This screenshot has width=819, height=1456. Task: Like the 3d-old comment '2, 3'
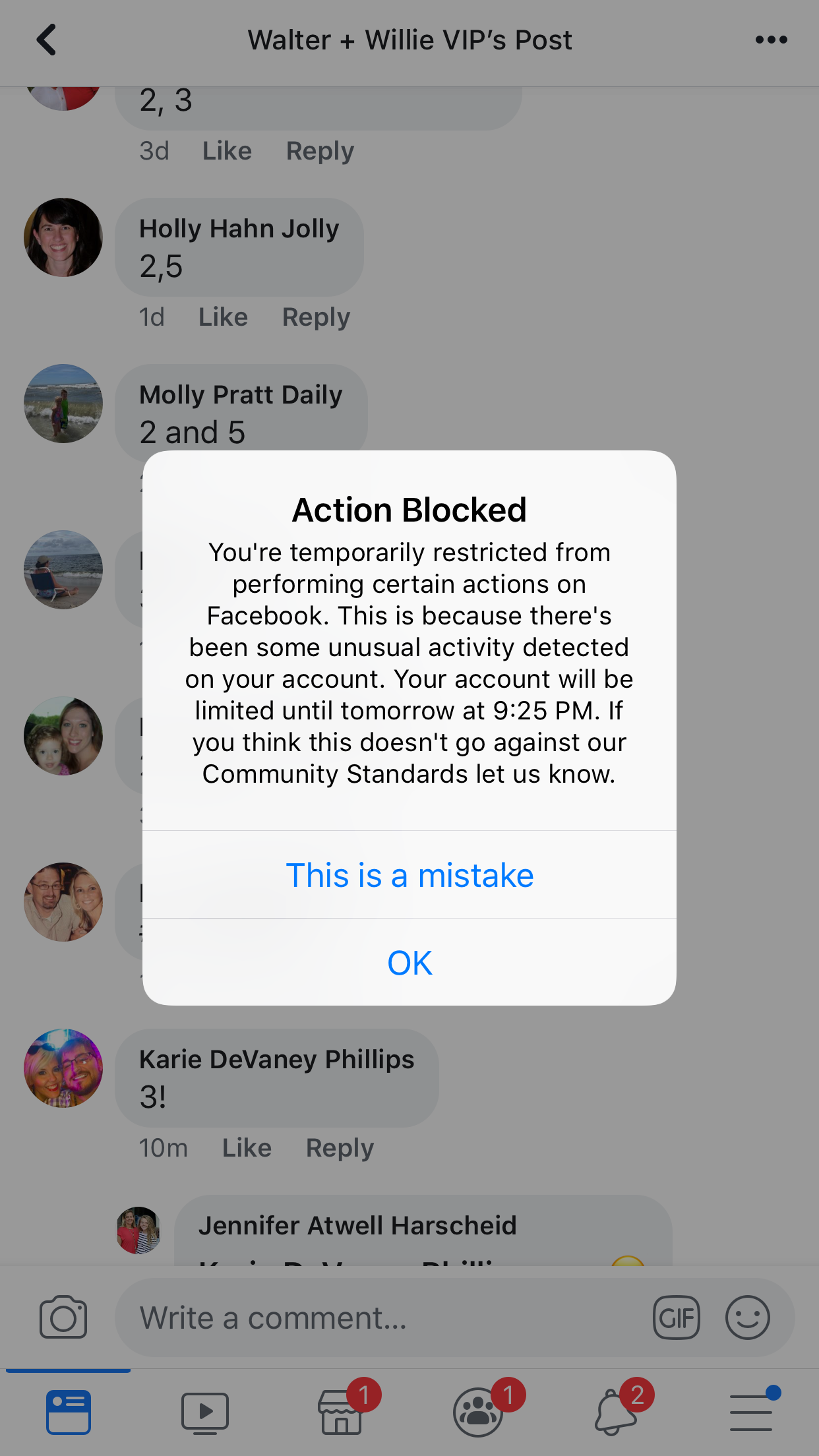click(x=227, y=151)
